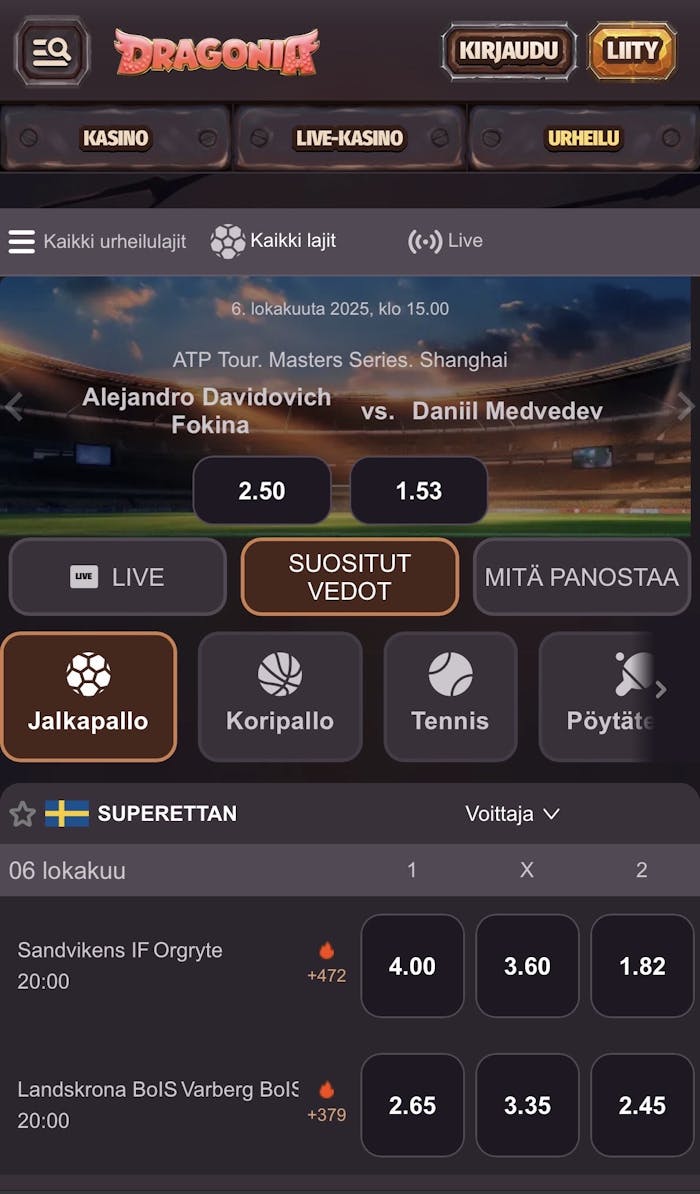The height and width of the screenshot is (1194, 700).
Task: Go to next banner match
Action: (685, 406)
